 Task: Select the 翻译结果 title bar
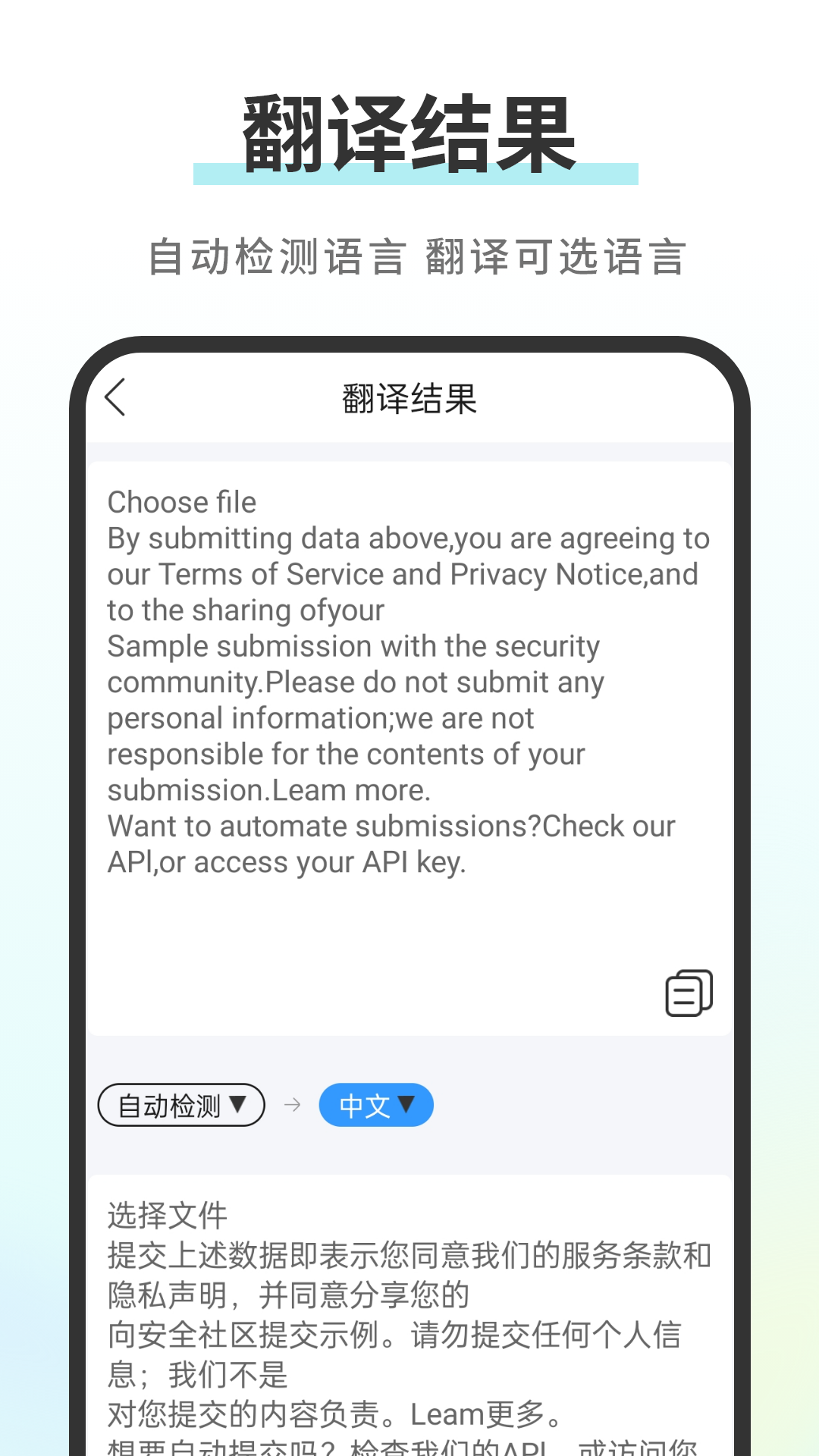[409, 397]
